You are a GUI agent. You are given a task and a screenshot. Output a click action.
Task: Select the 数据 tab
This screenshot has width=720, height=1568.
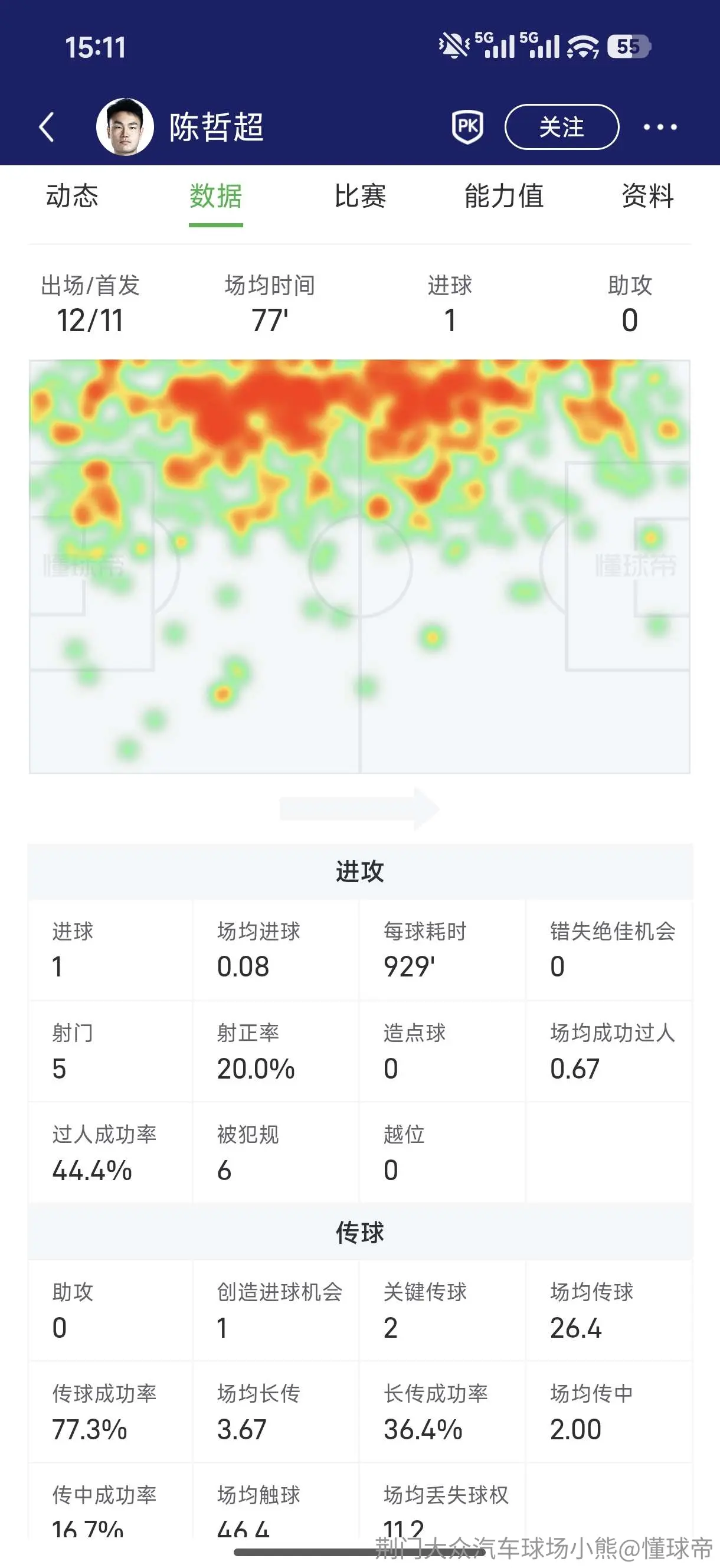click(x=216, y=196)
